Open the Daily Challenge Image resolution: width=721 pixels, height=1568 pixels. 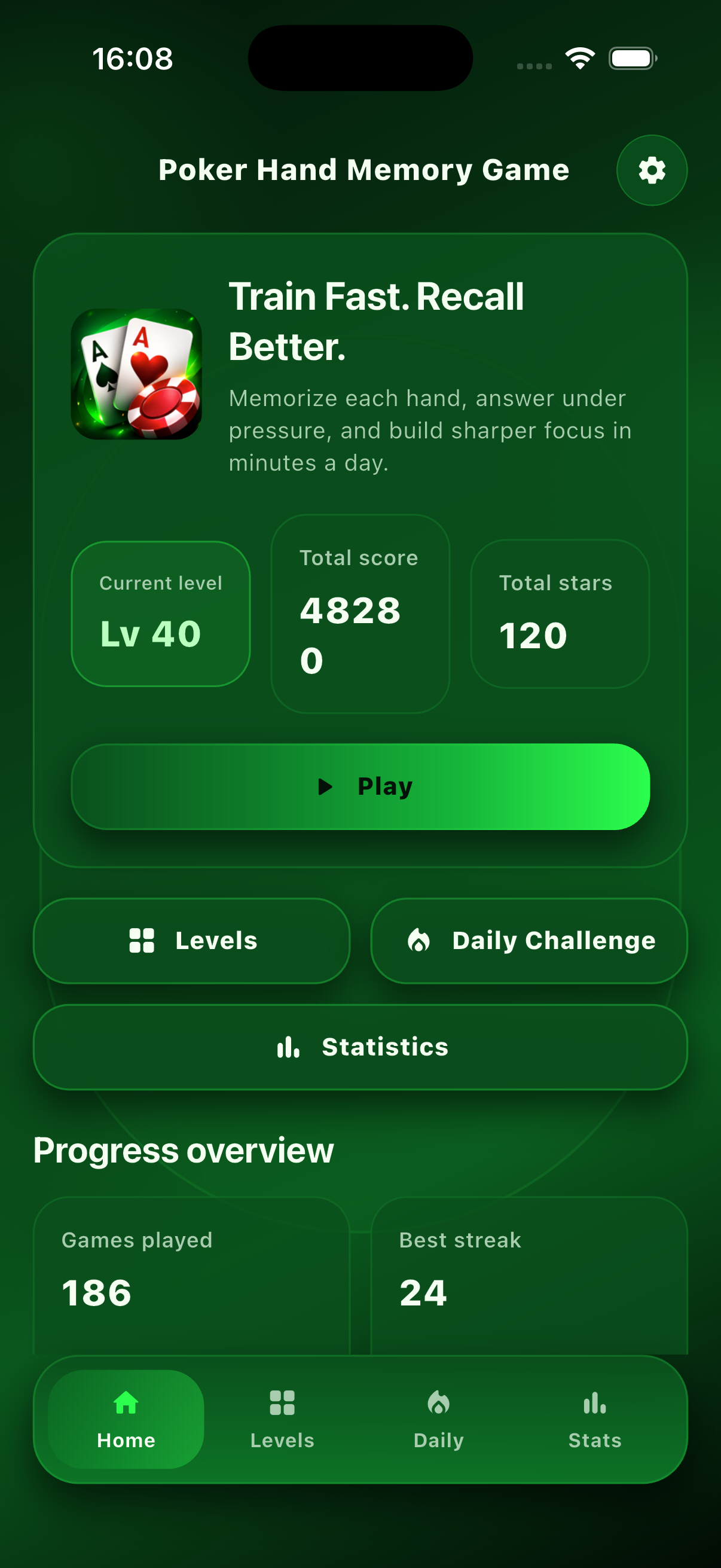528,941
